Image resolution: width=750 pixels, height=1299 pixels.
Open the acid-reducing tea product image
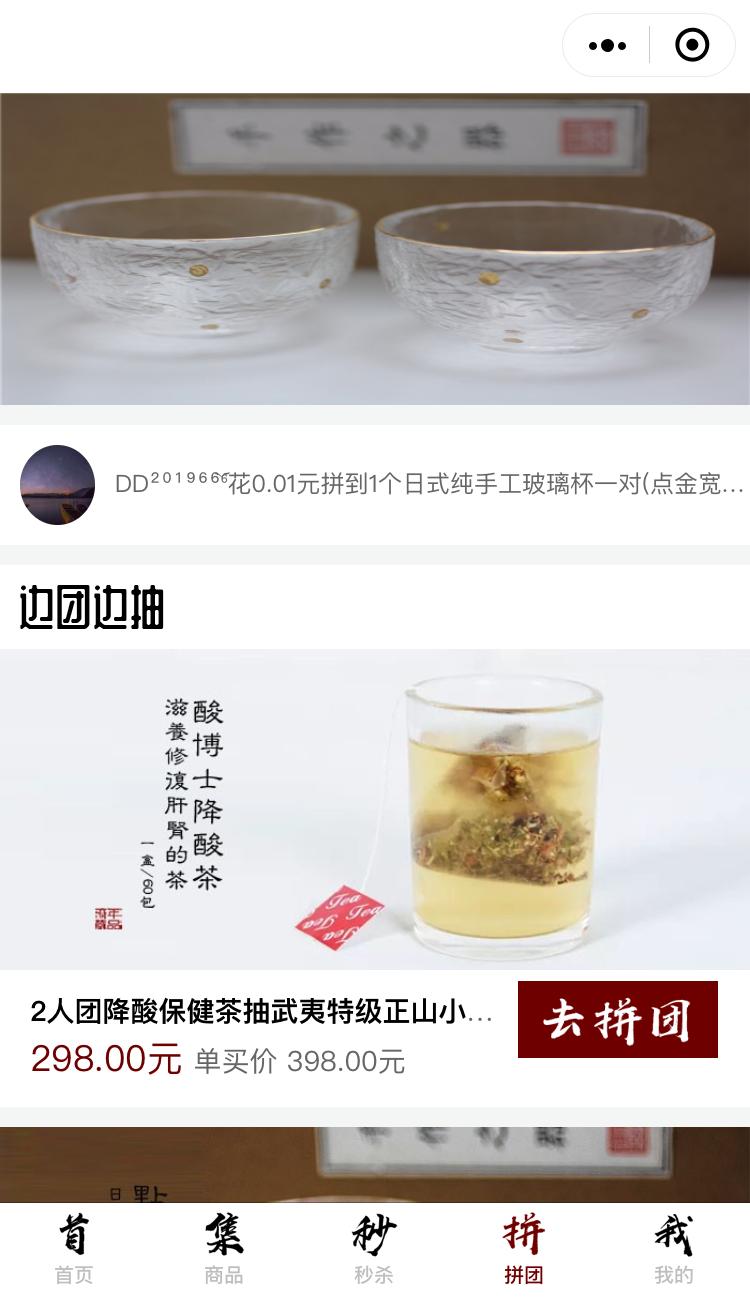click(x=375, y=809)
